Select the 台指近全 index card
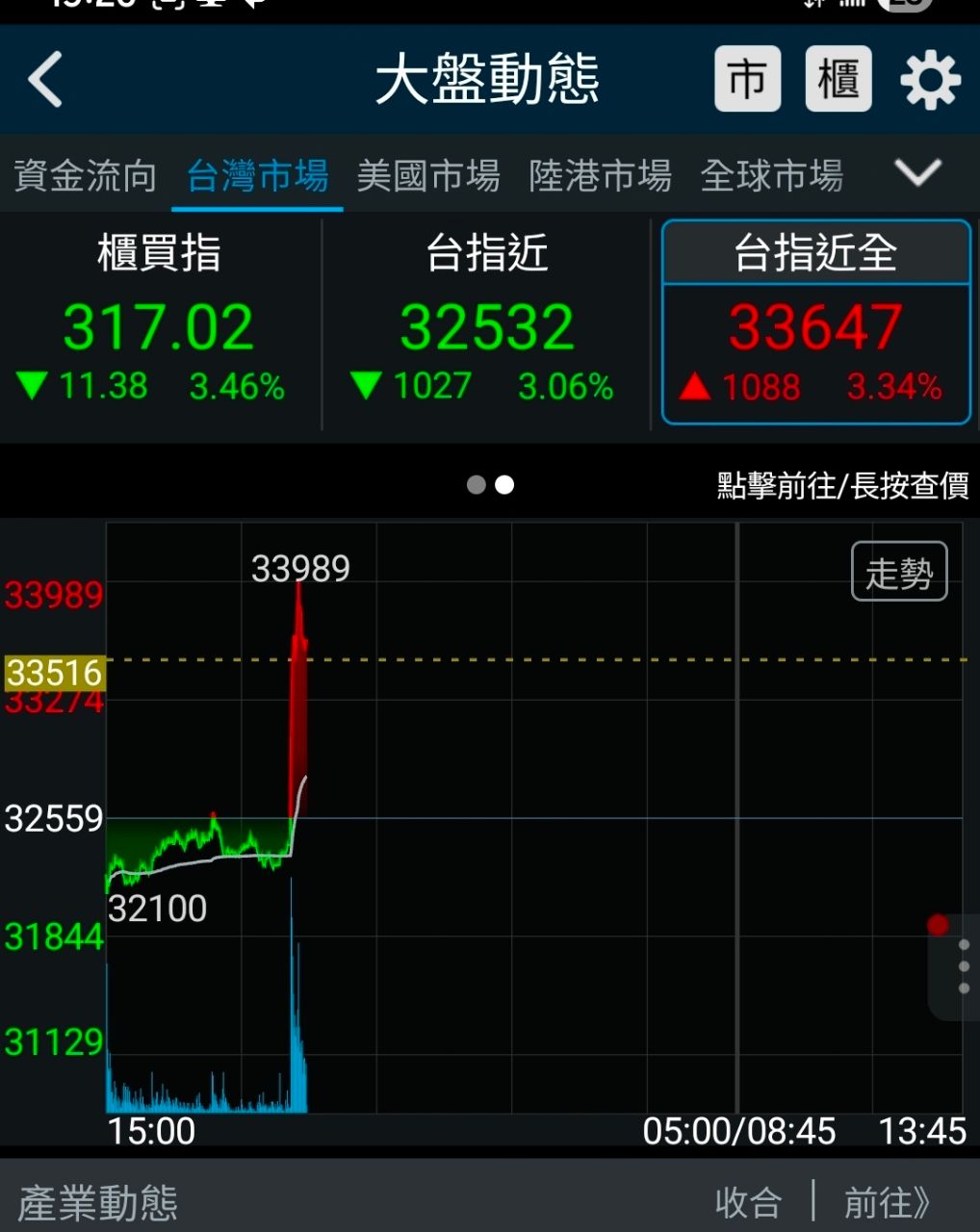 point(815,322)
